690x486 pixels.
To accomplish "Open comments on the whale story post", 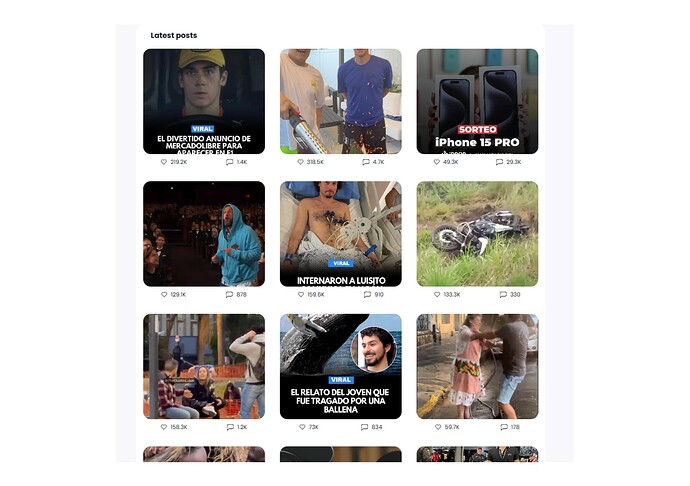I will click(366, 427).
